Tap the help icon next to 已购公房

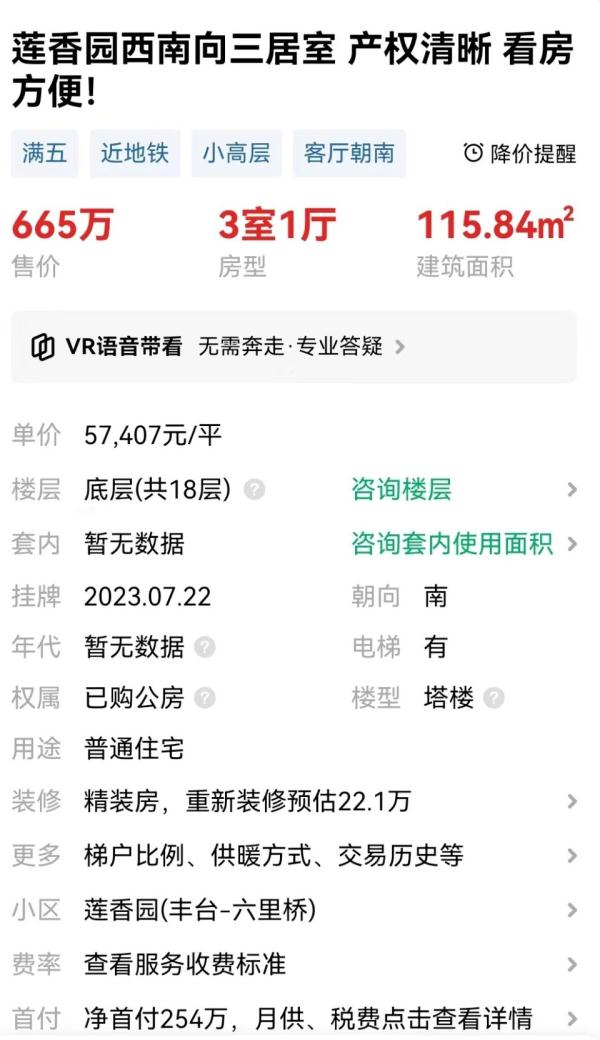205,699
